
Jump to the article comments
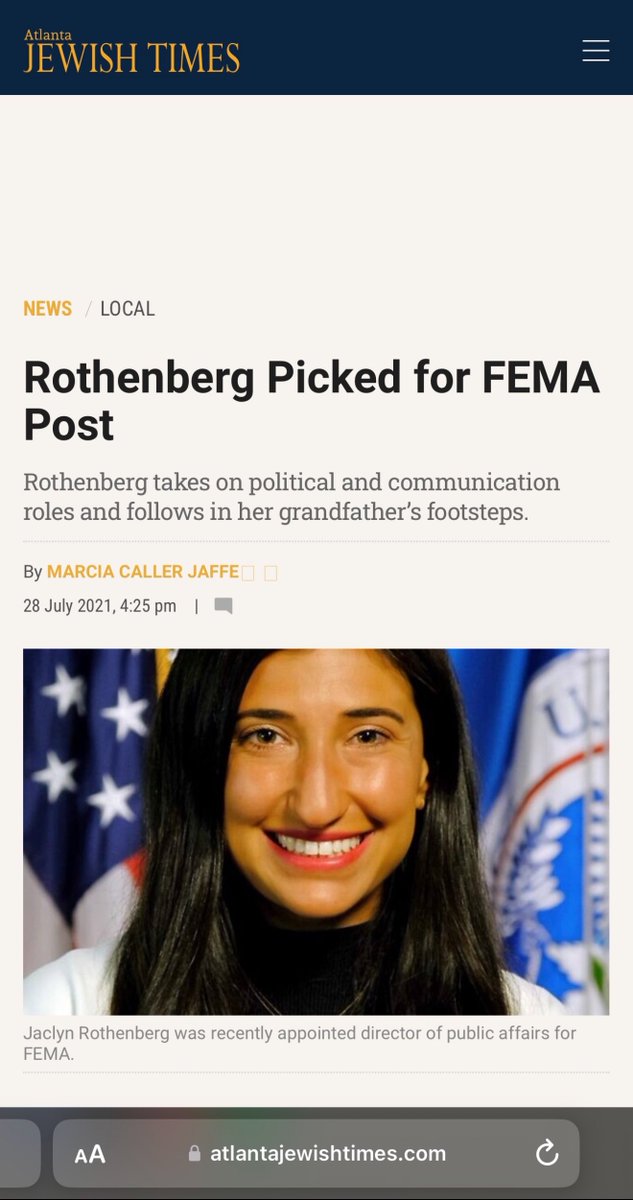tap(224, 606)
